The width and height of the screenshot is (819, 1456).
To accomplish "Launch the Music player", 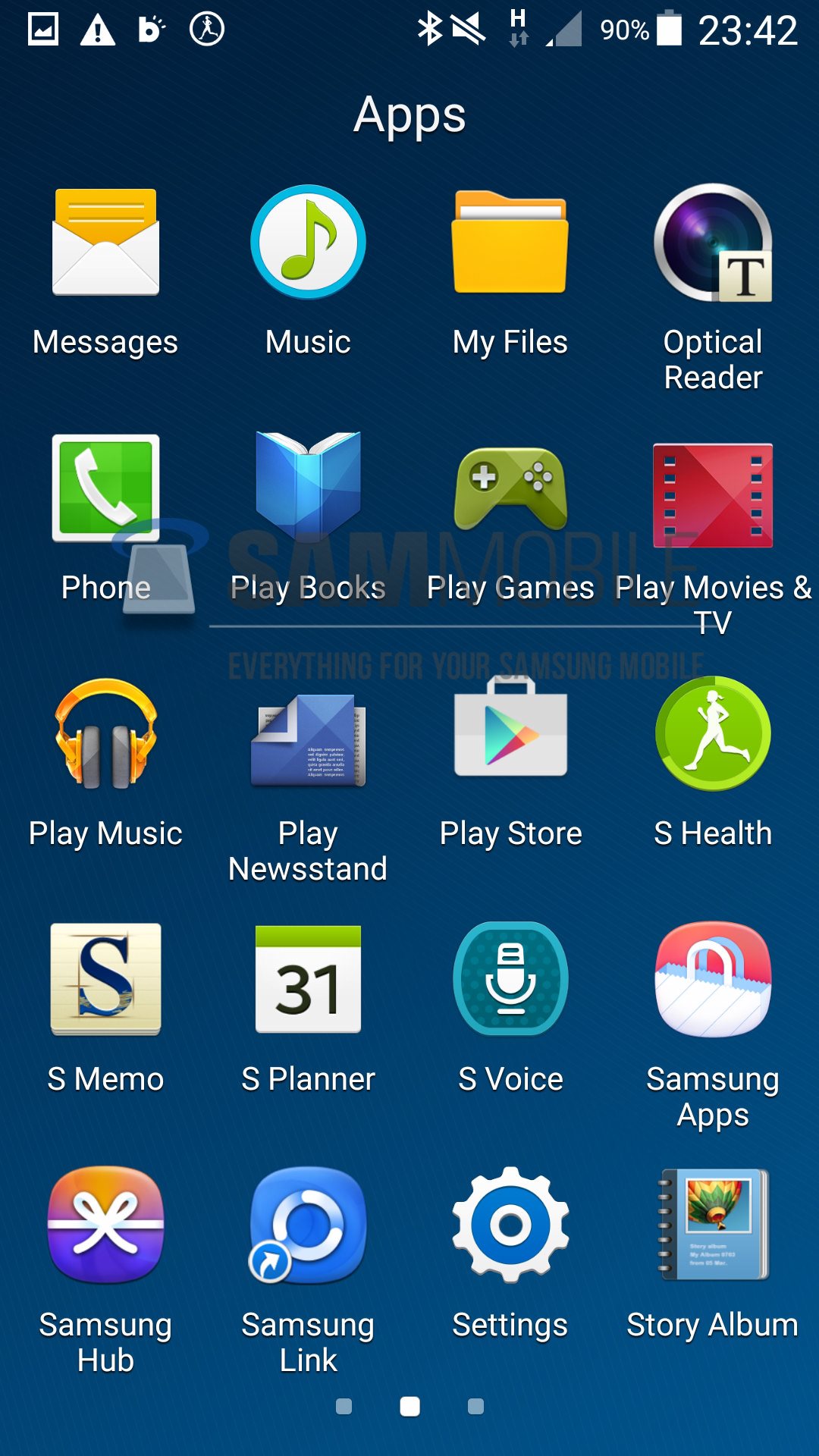I will (308, 243).
